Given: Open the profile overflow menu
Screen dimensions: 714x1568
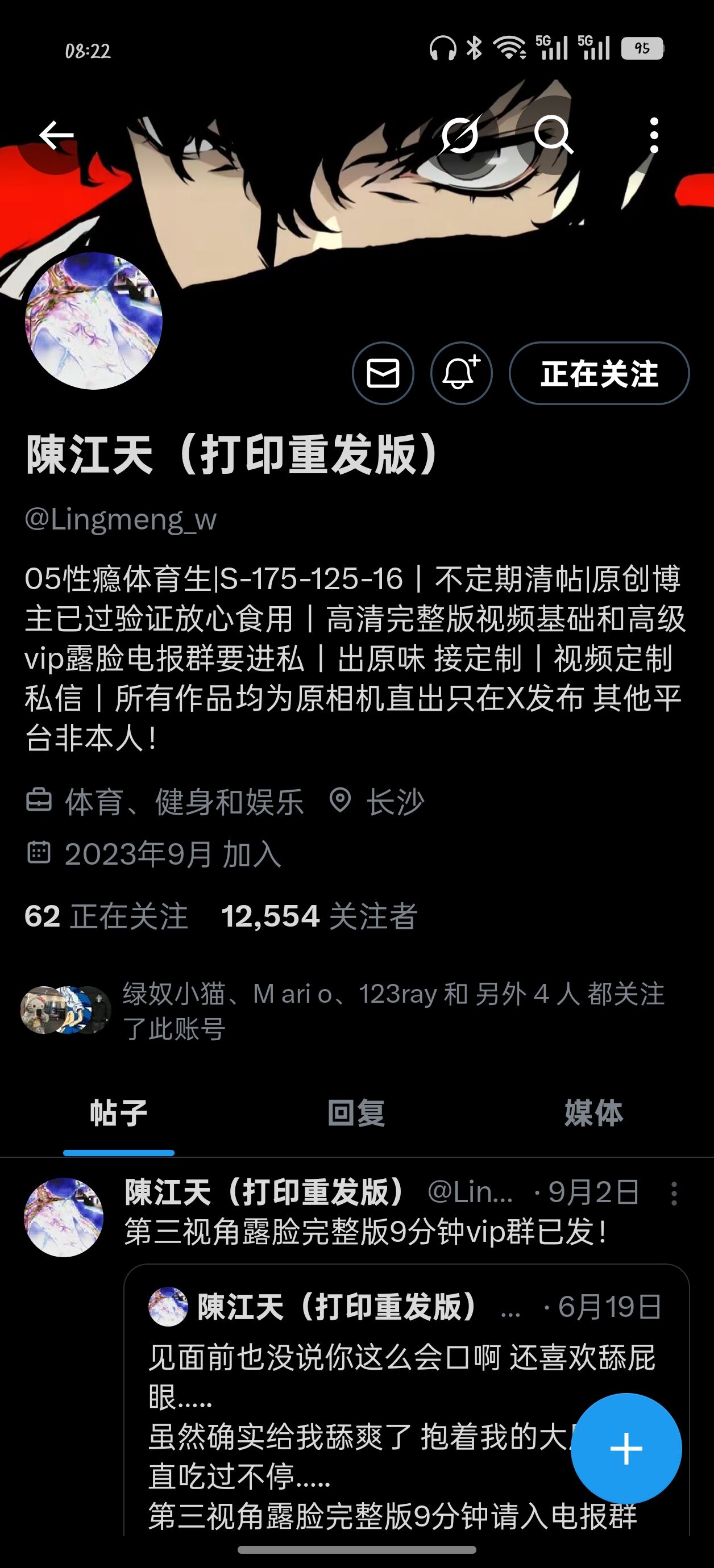Looking at the screenshot, I should [654, 135].
